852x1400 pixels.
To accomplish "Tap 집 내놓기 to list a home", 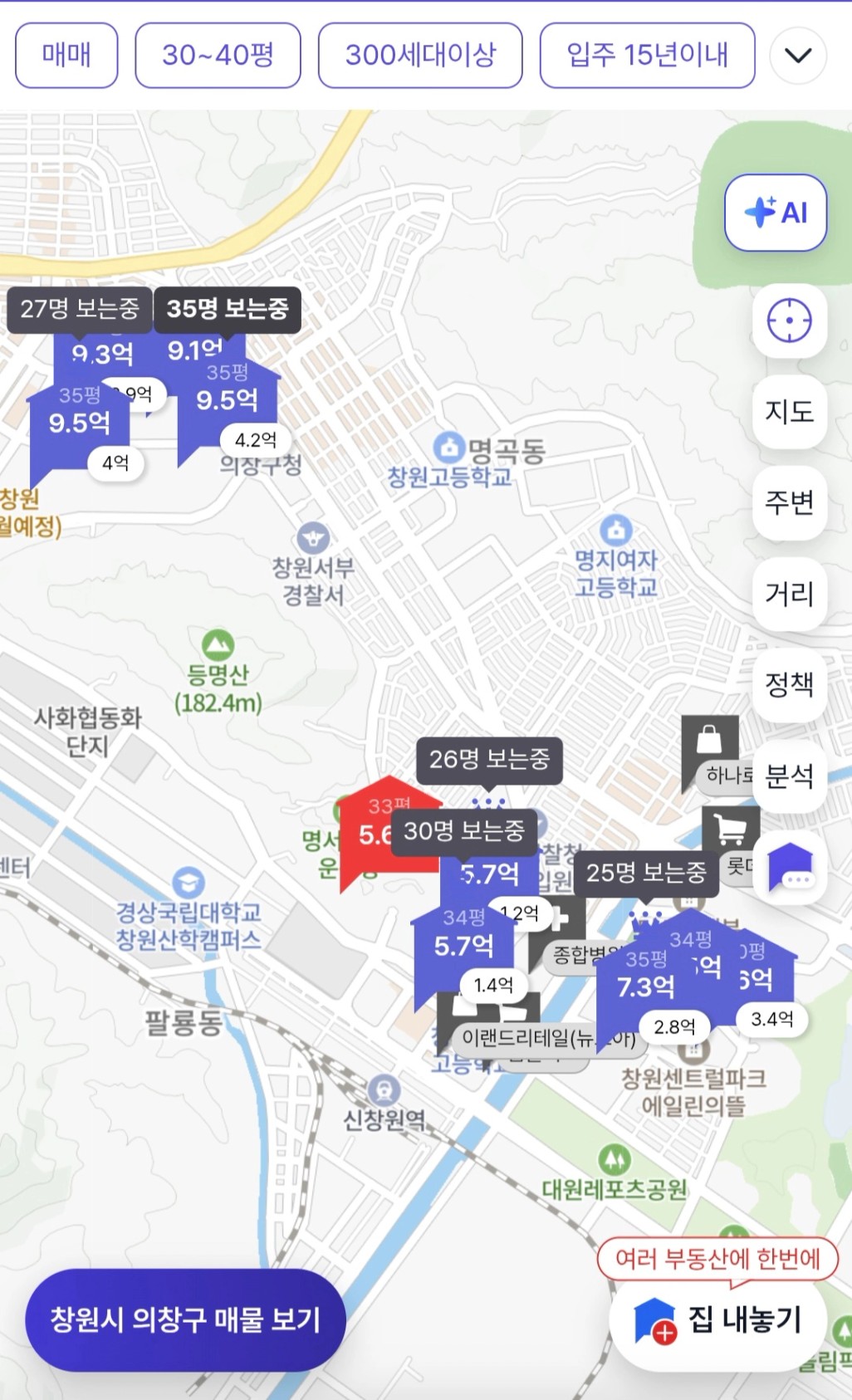I will tap(718, 1319).
